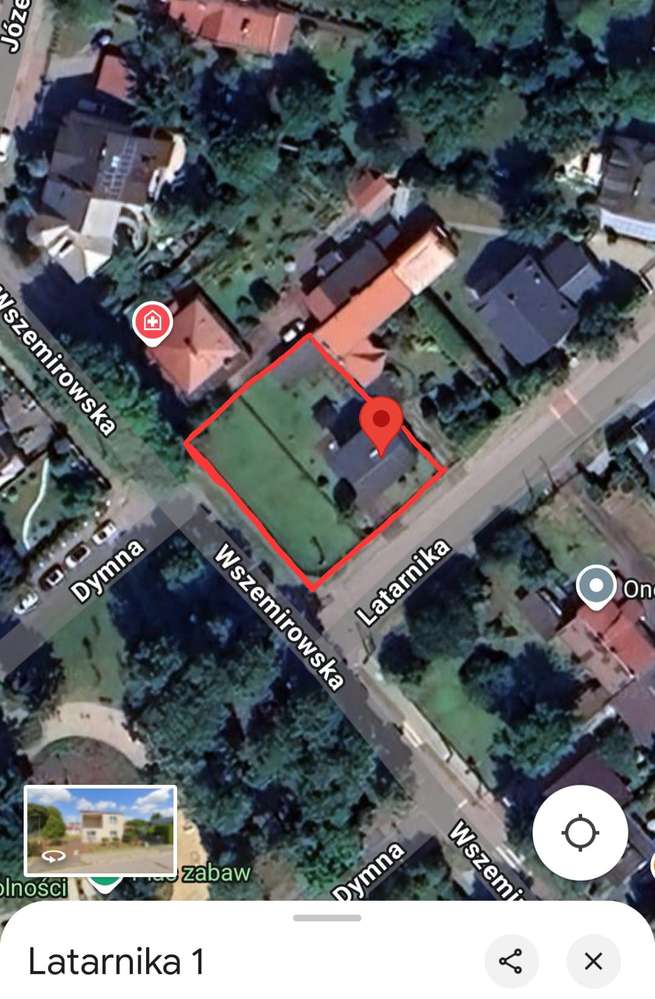Close the Latarnika 1 place sheet
Viewport: 655px width, 999px height.
[593, 962]
